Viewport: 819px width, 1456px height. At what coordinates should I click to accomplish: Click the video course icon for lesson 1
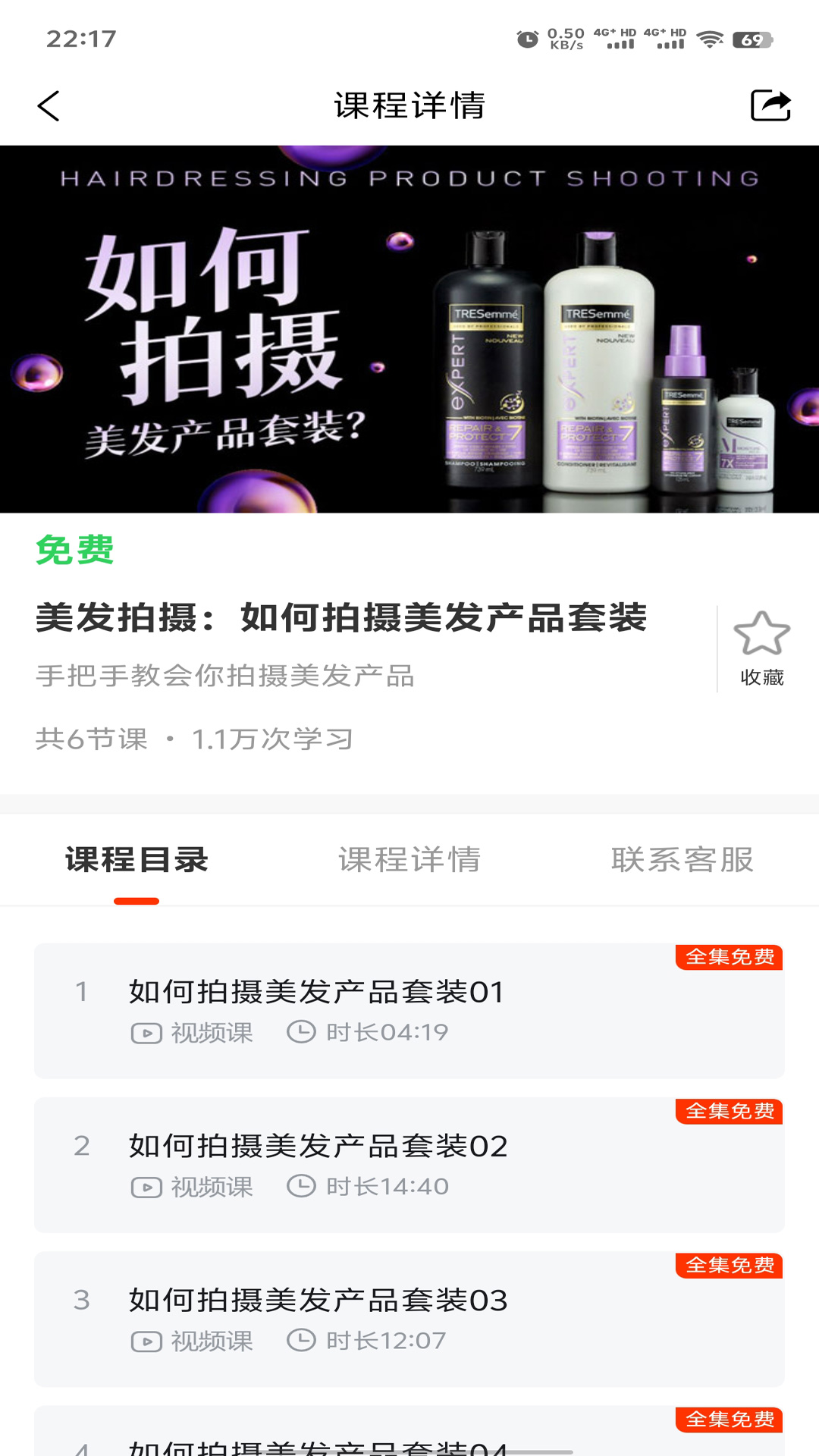point(147,1031)
